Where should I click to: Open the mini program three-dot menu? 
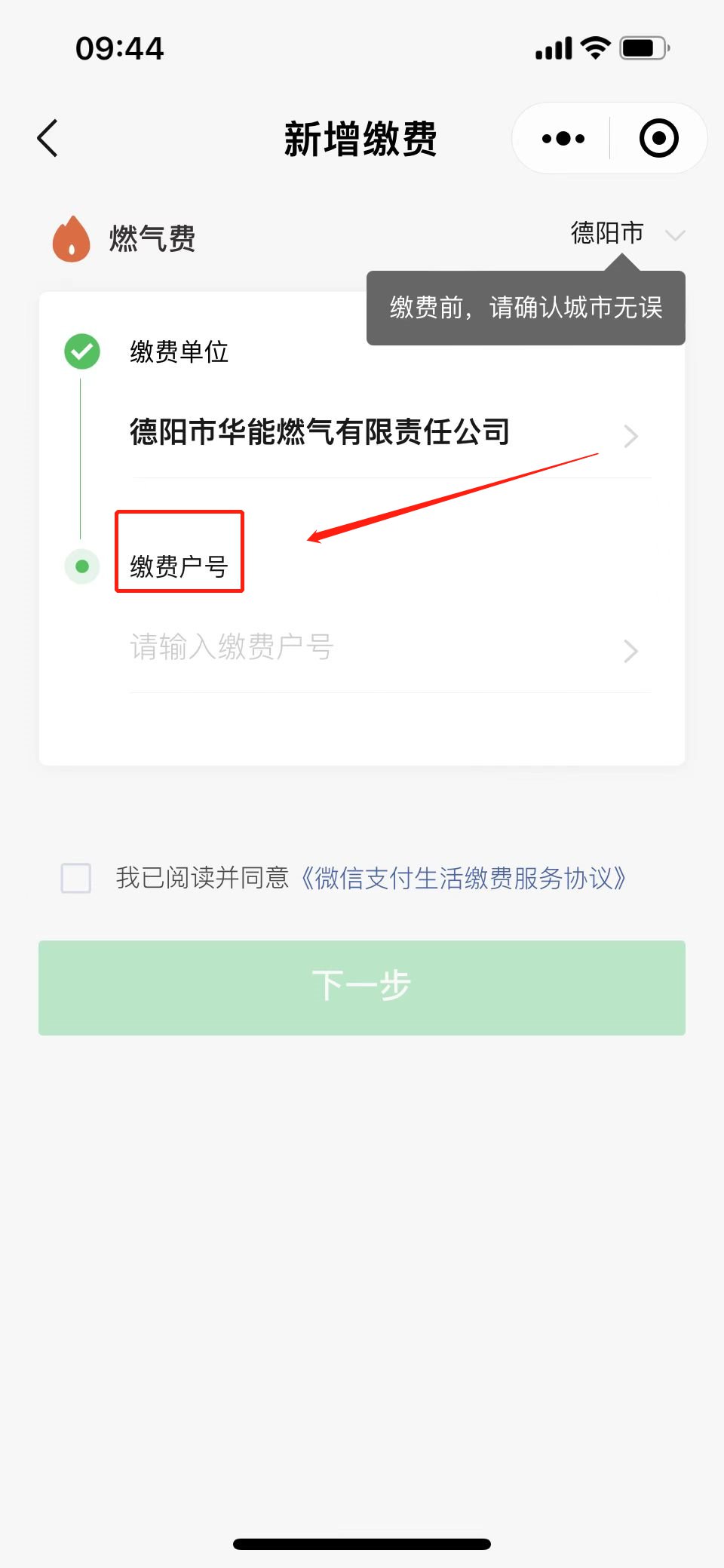coord(563,139)
